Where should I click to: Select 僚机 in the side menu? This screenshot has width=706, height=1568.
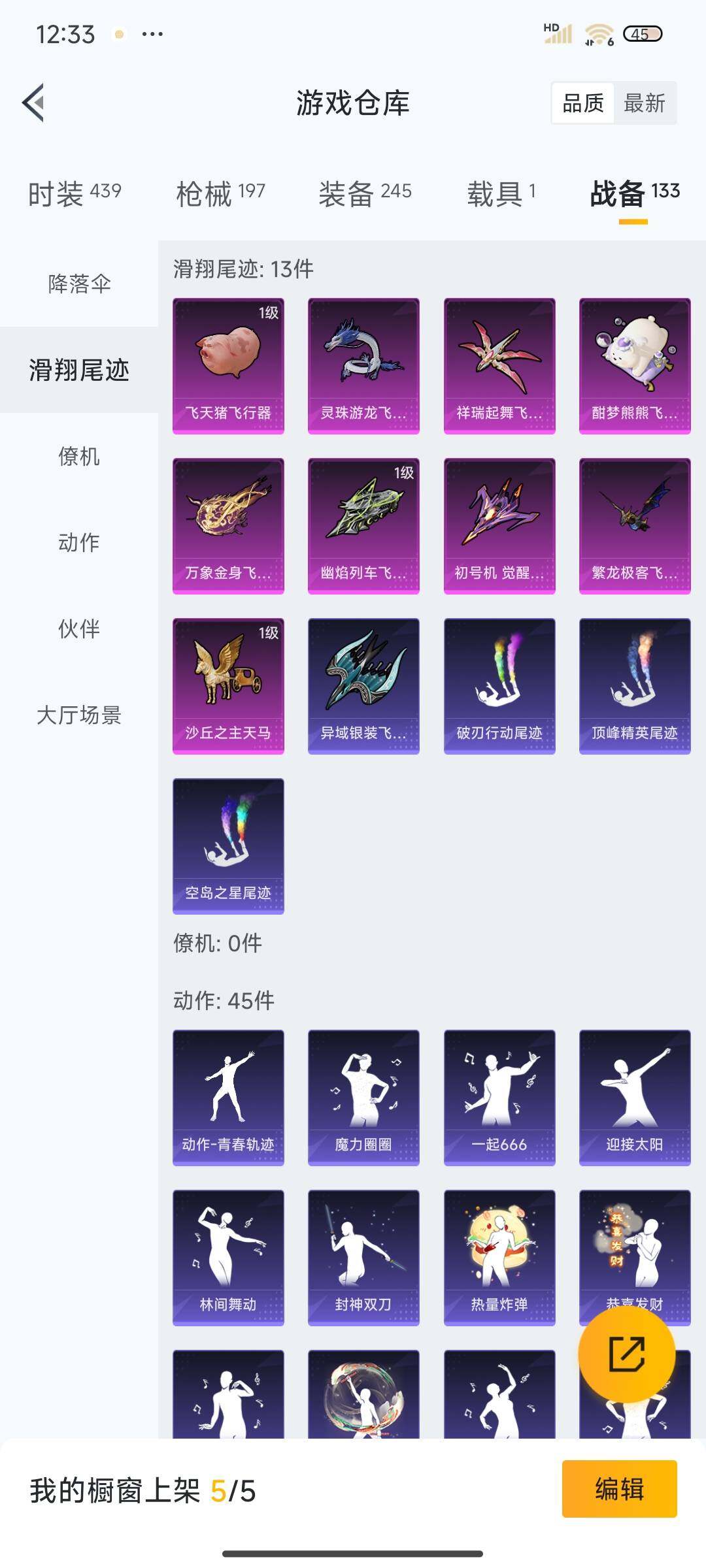(79, 456)
